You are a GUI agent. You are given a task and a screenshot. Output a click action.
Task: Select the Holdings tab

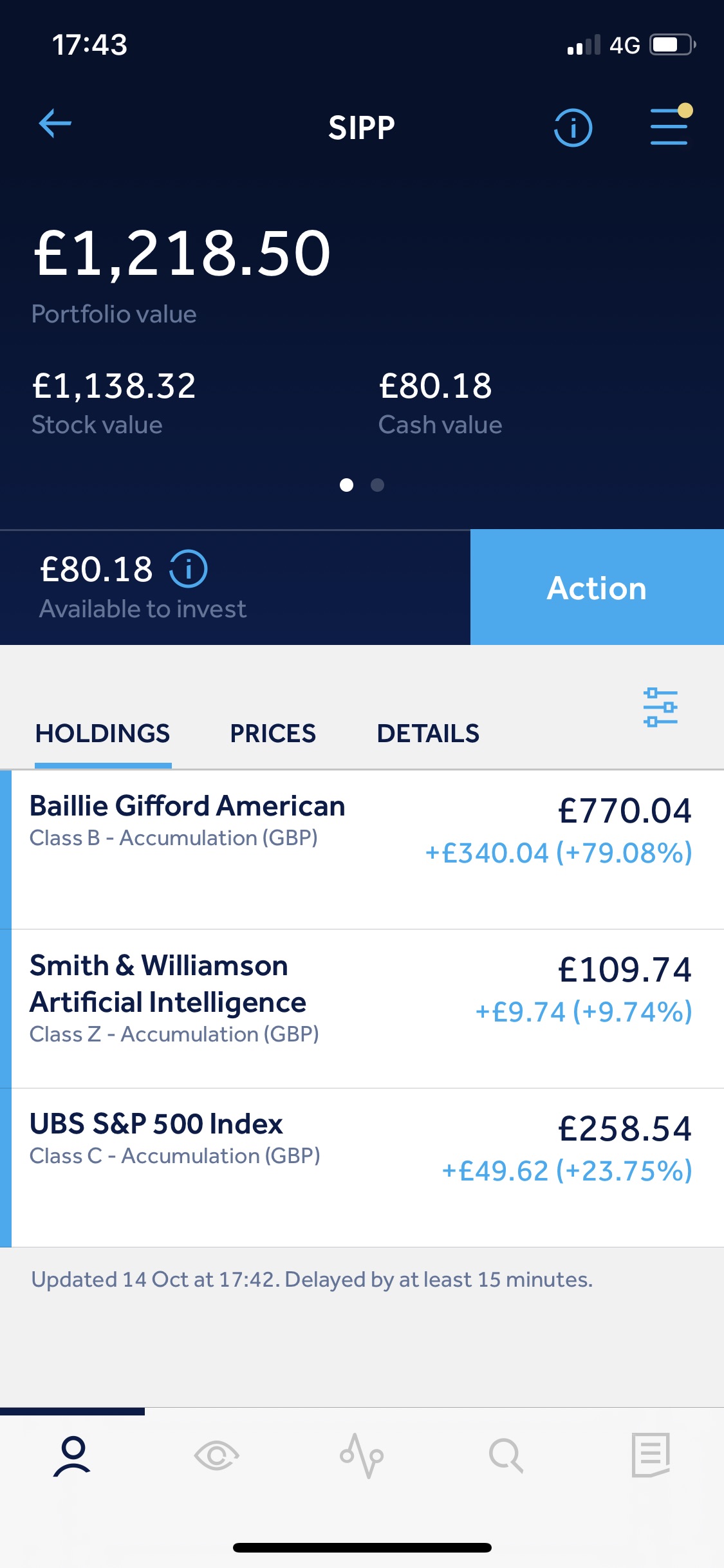point(103,734)
